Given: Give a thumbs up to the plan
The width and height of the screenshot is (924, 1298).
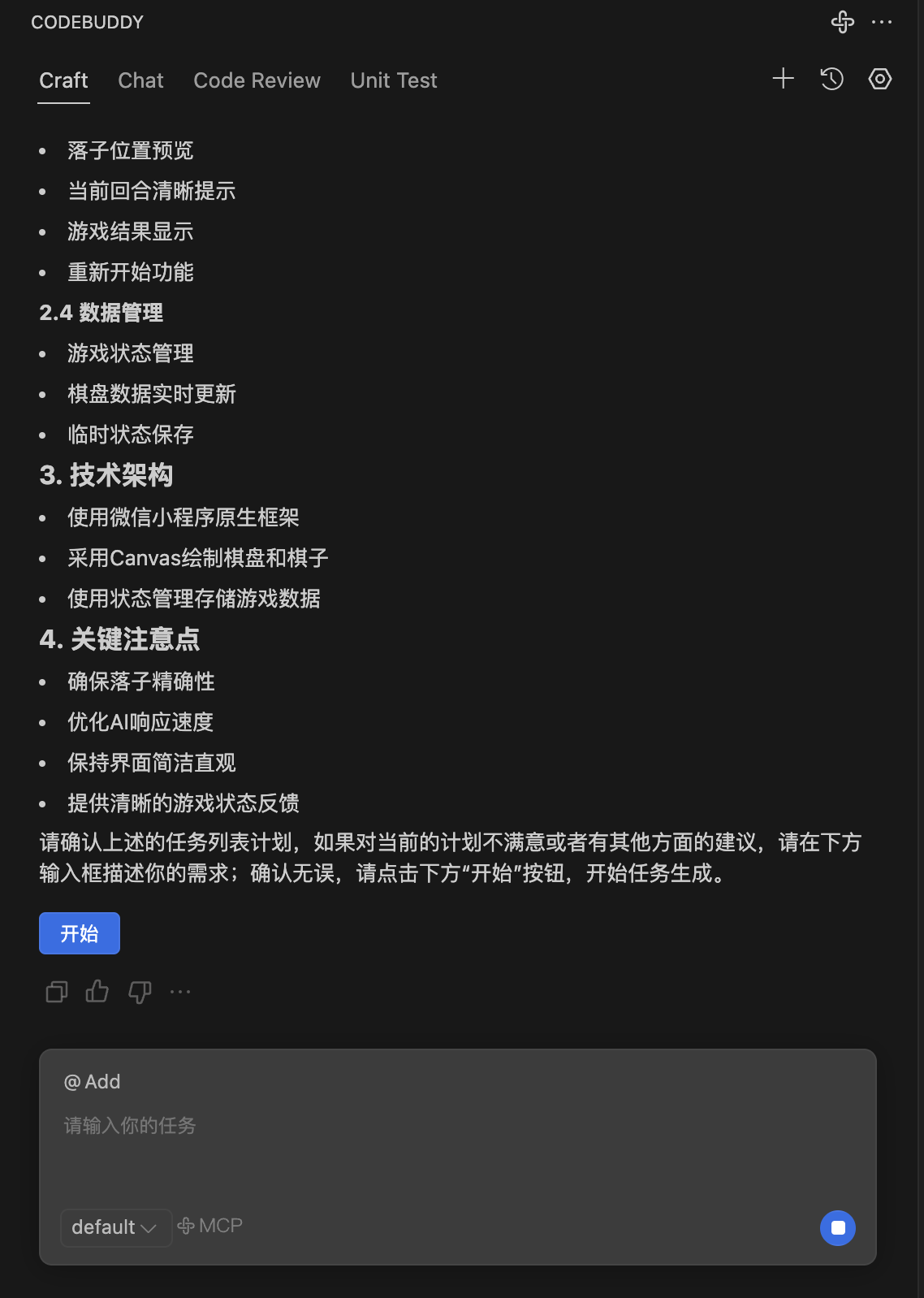Looking at the screenshot, I should coord(97,991).
